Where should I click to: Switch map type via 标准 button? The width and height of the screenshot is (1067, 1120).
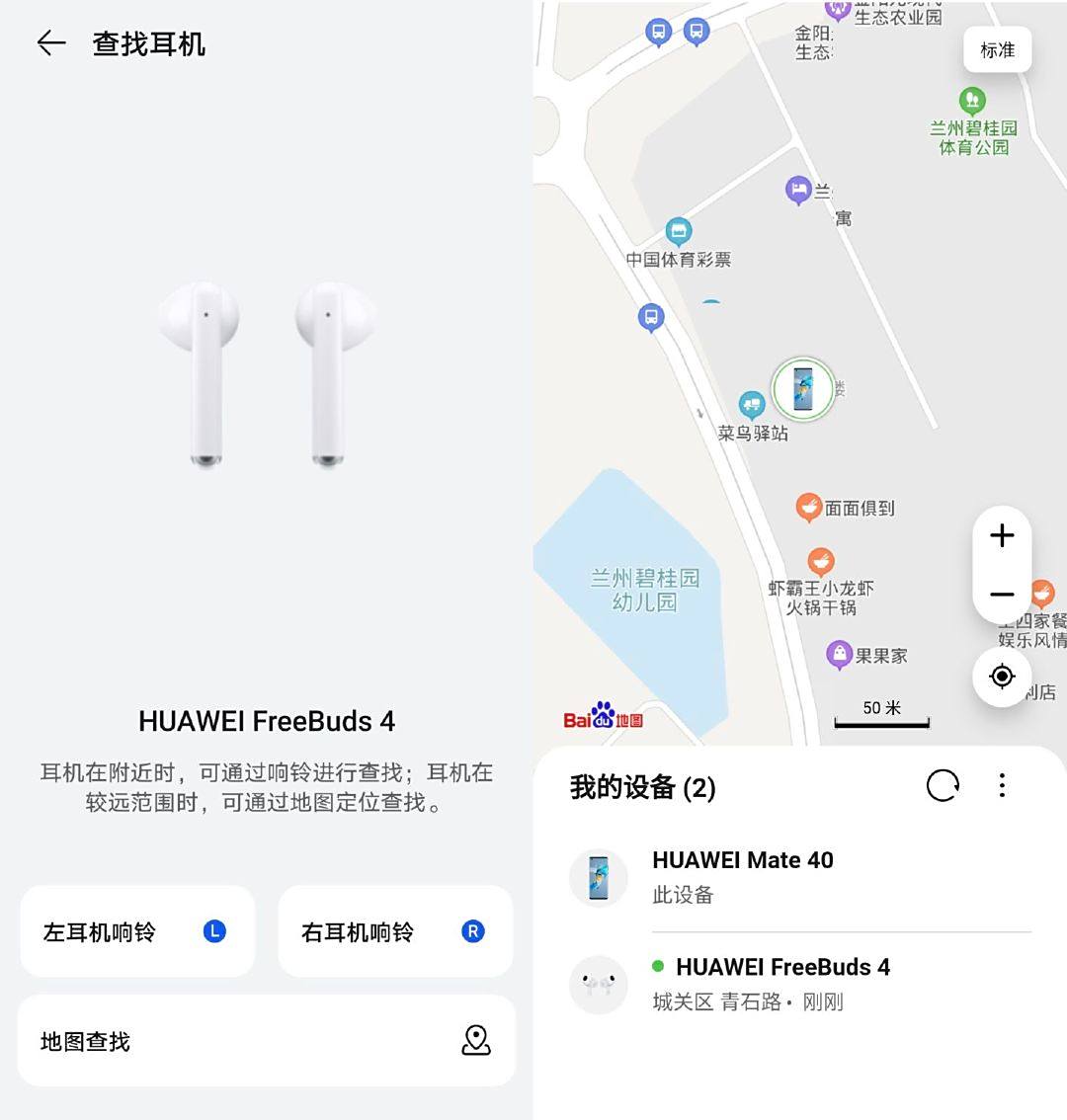point(997,49)
